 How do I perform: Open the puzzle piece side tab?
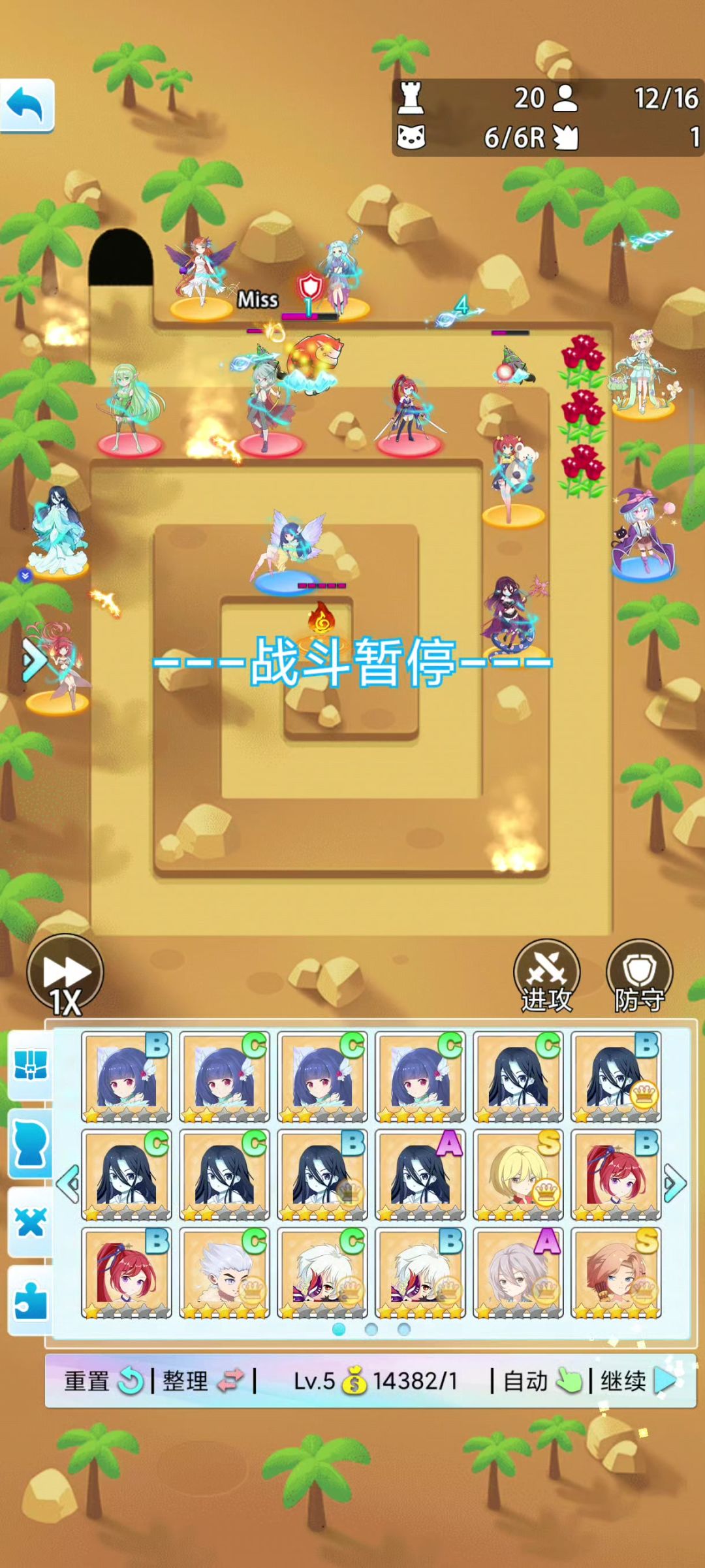[x=31, y=1301]
